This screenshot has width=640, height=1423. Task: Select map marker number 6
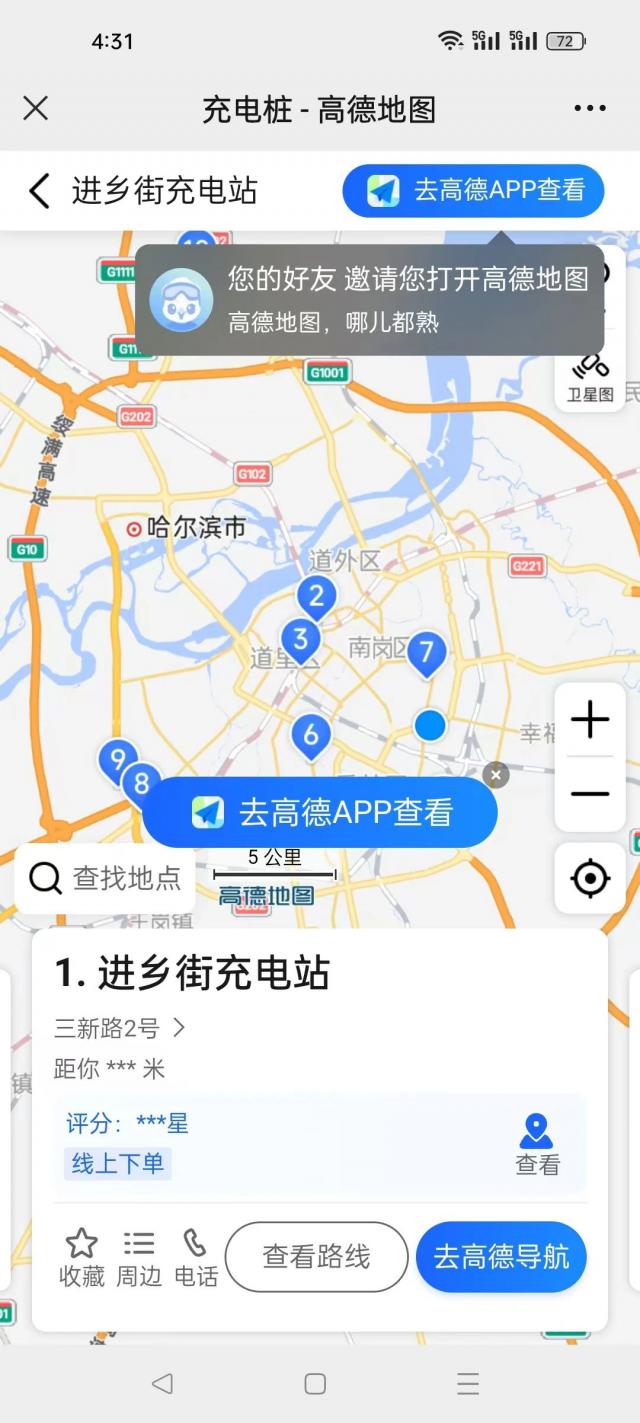[x=311, y=736]
